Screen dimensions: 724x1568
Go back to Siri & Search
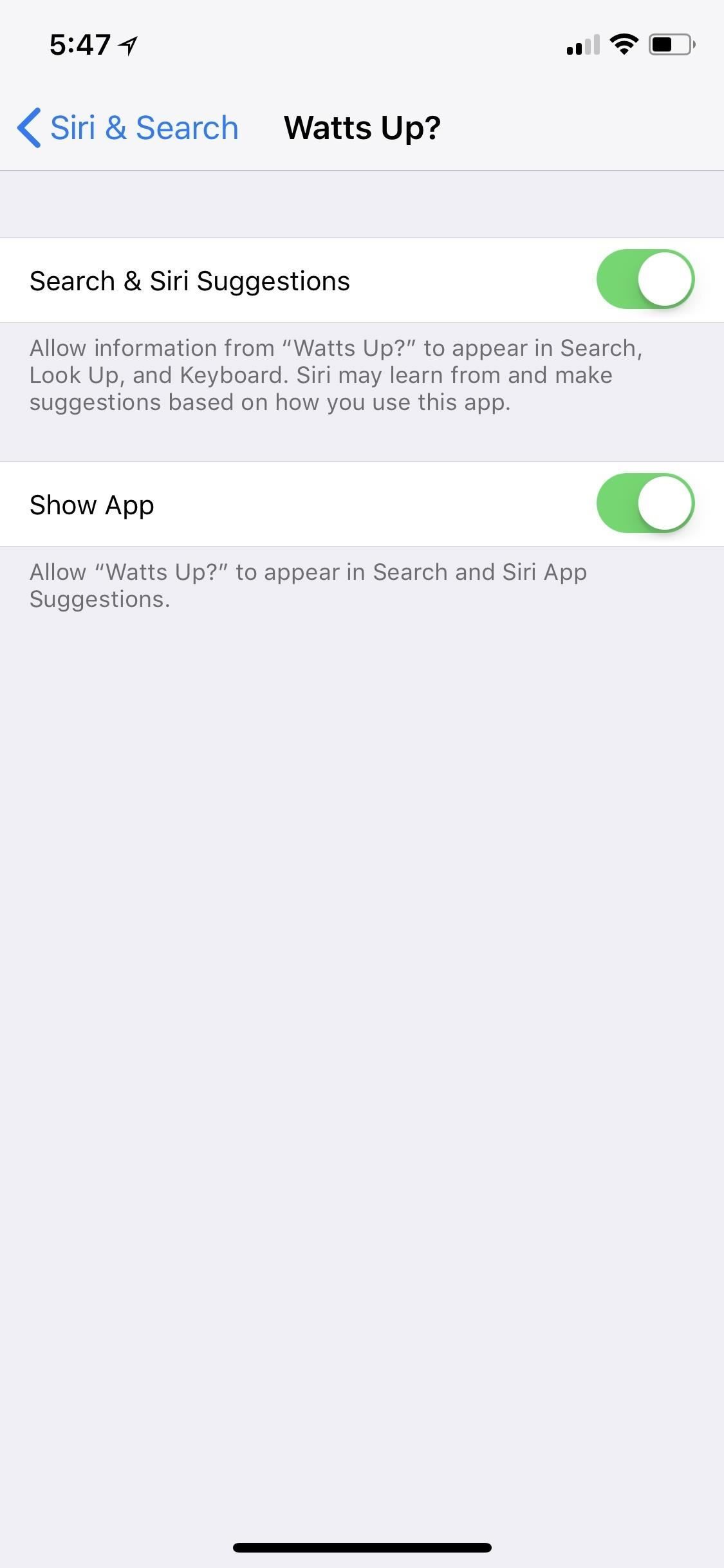(x=127, y=127)
